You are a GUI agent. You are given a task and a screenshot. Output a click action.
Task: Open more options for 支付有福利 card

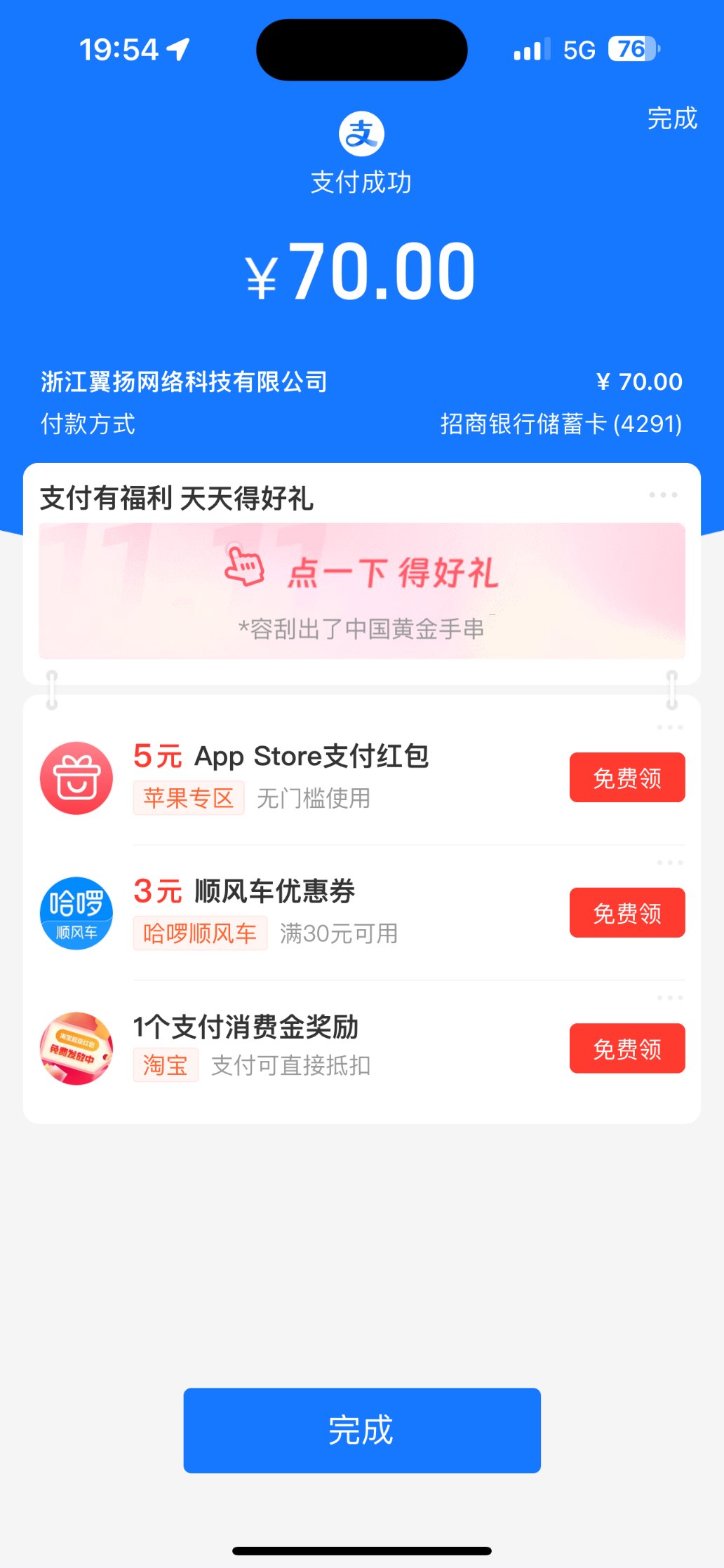(x=663, y=495)
